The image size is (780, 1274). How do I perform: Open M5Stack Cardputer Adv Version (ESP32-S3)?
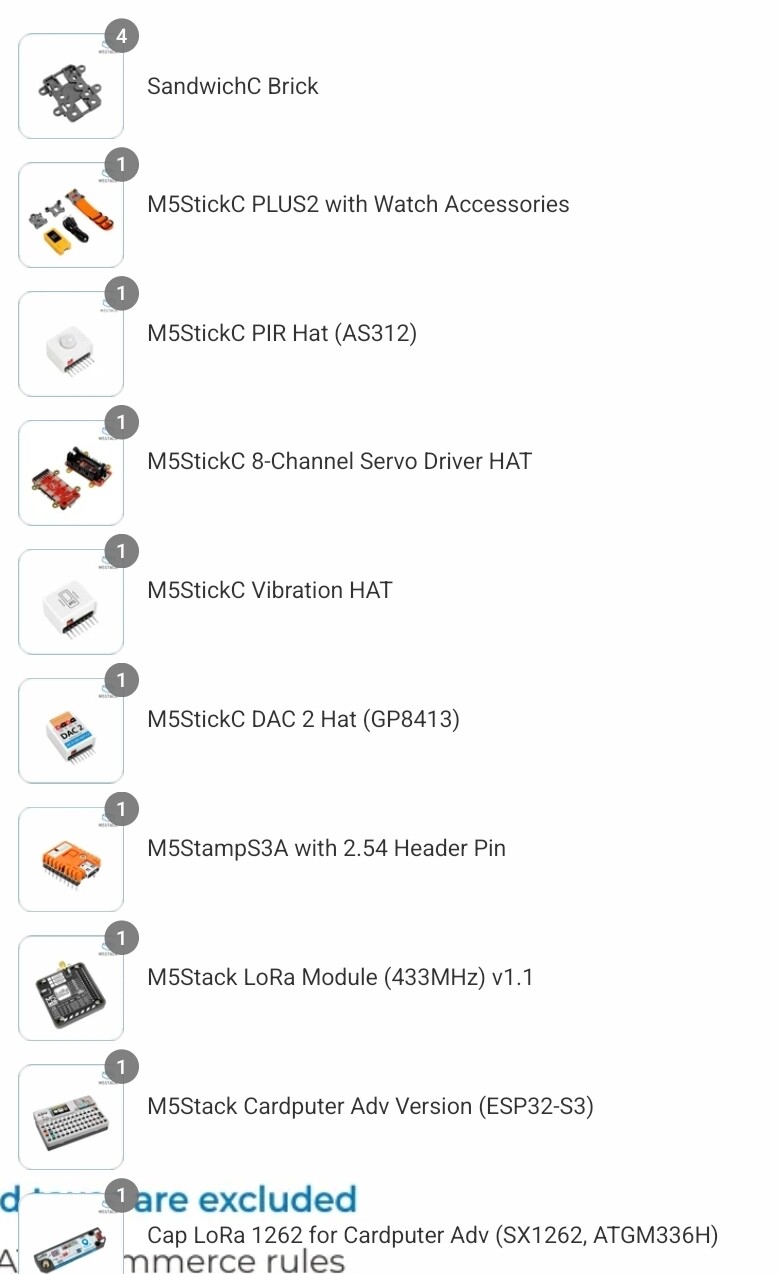370,1106
